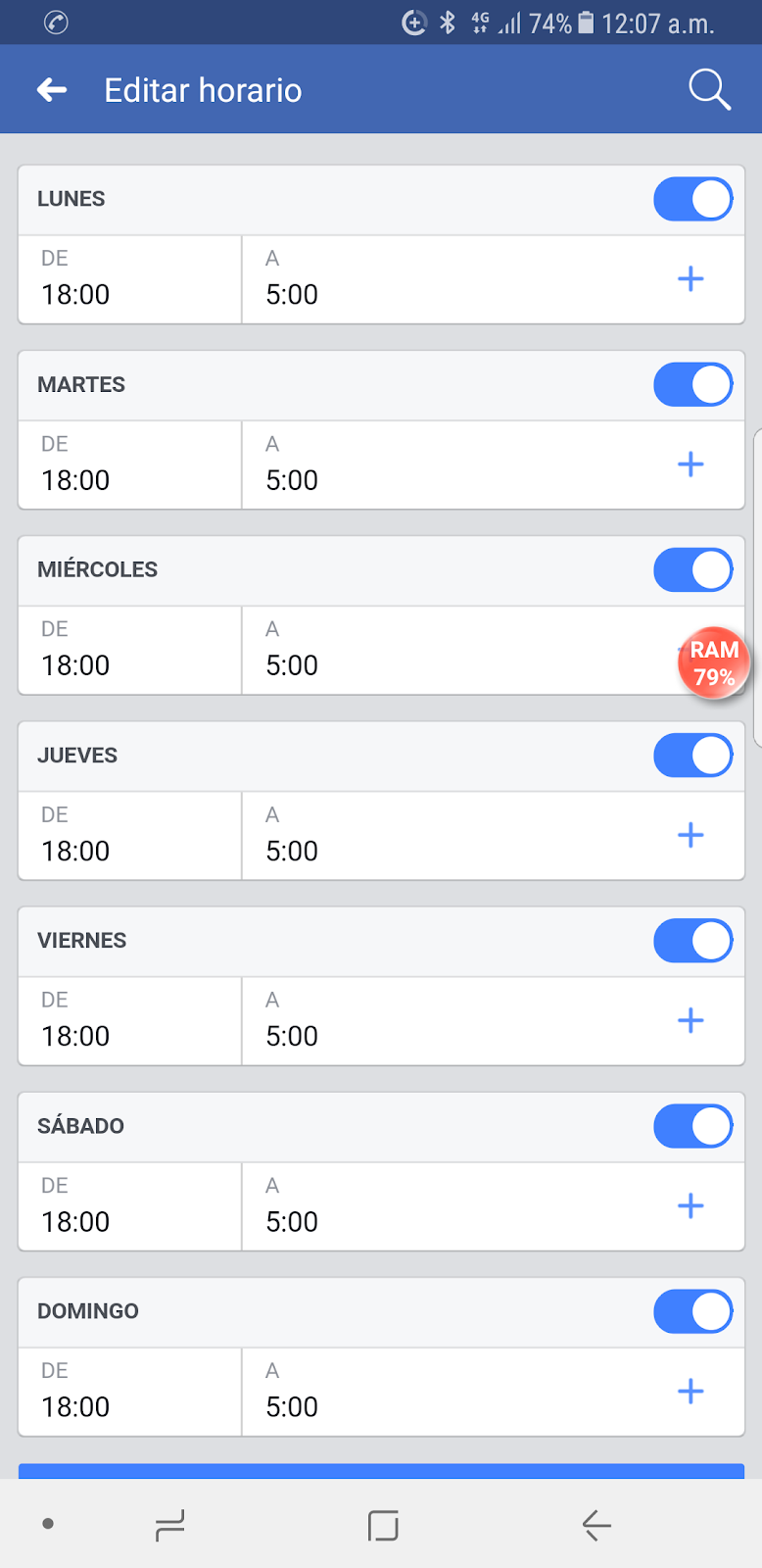This screenshot has height=1568, width=762.
Task: Turn off the MARTES toggle
Action: coord(692,384)
